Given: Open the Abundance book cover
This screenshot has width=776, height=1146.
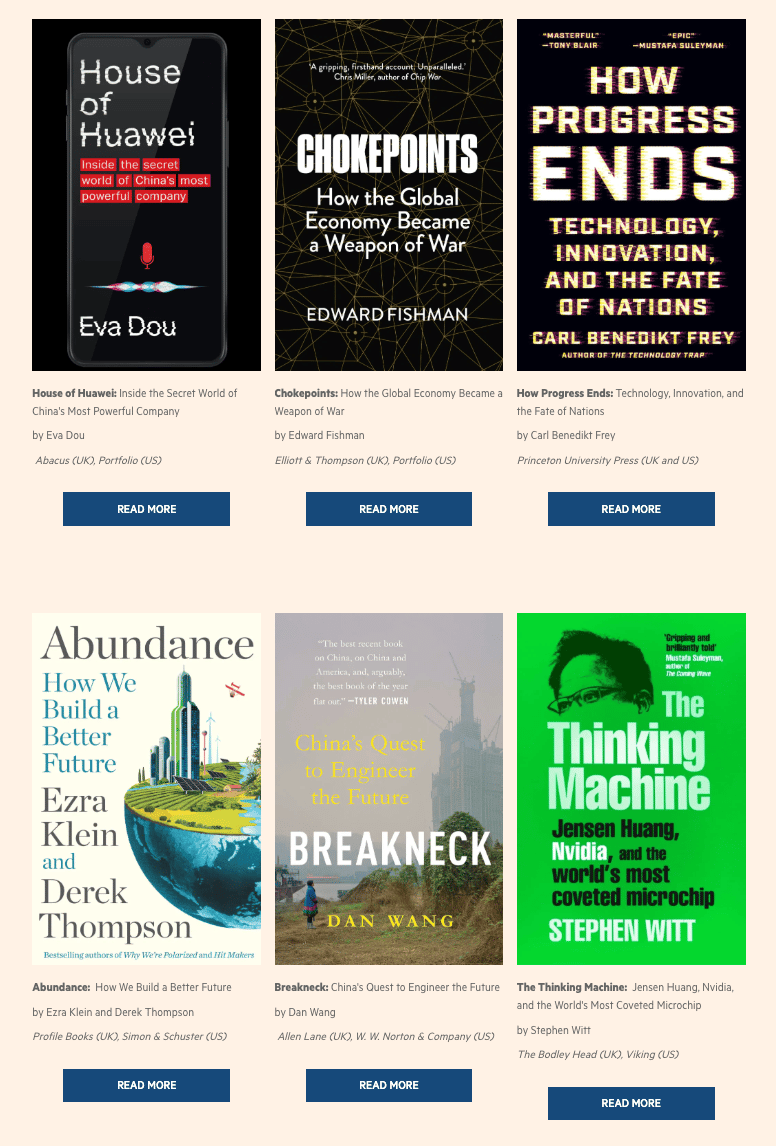Looking at the screenshot, I should coord(146,789).
